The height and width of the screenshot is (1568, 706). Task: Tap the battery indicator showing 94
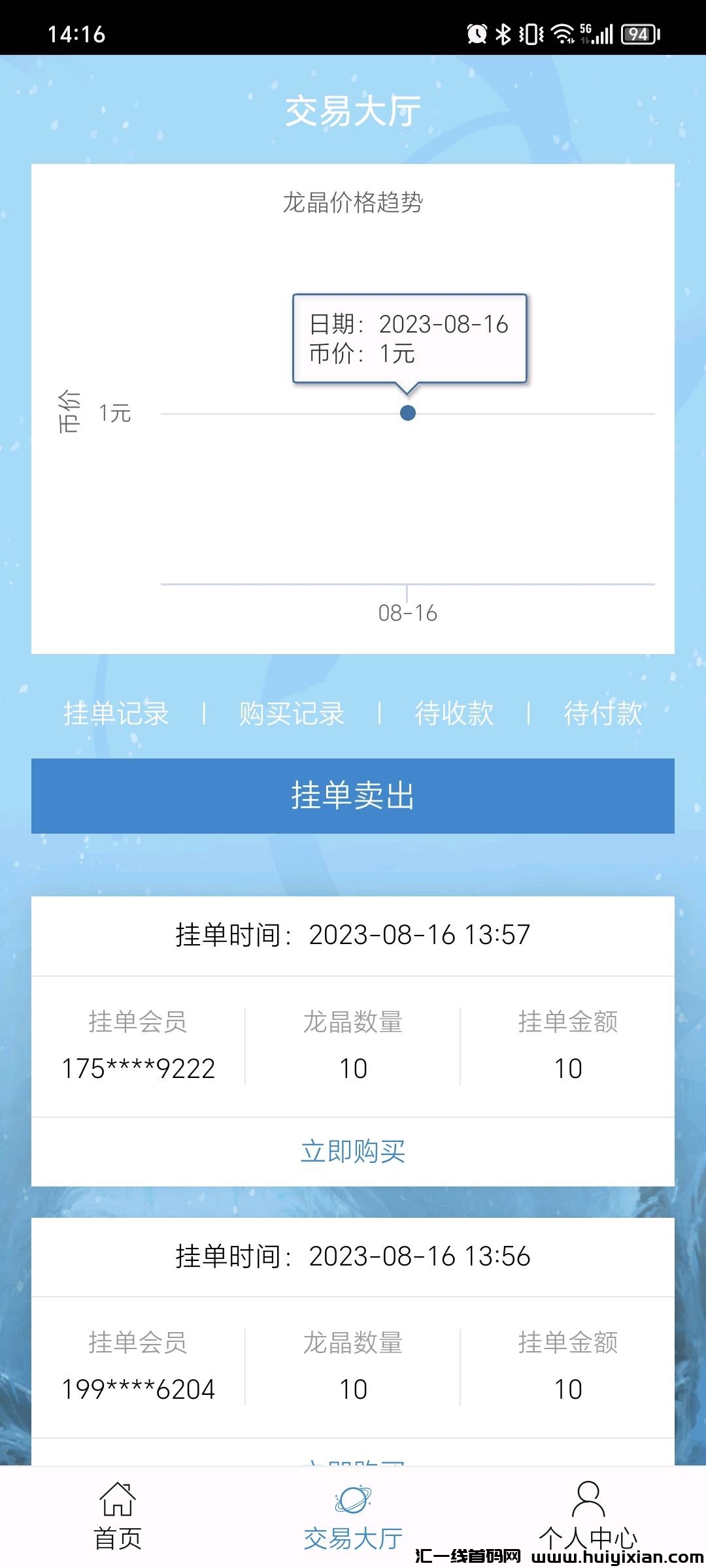tap(637, 34)
